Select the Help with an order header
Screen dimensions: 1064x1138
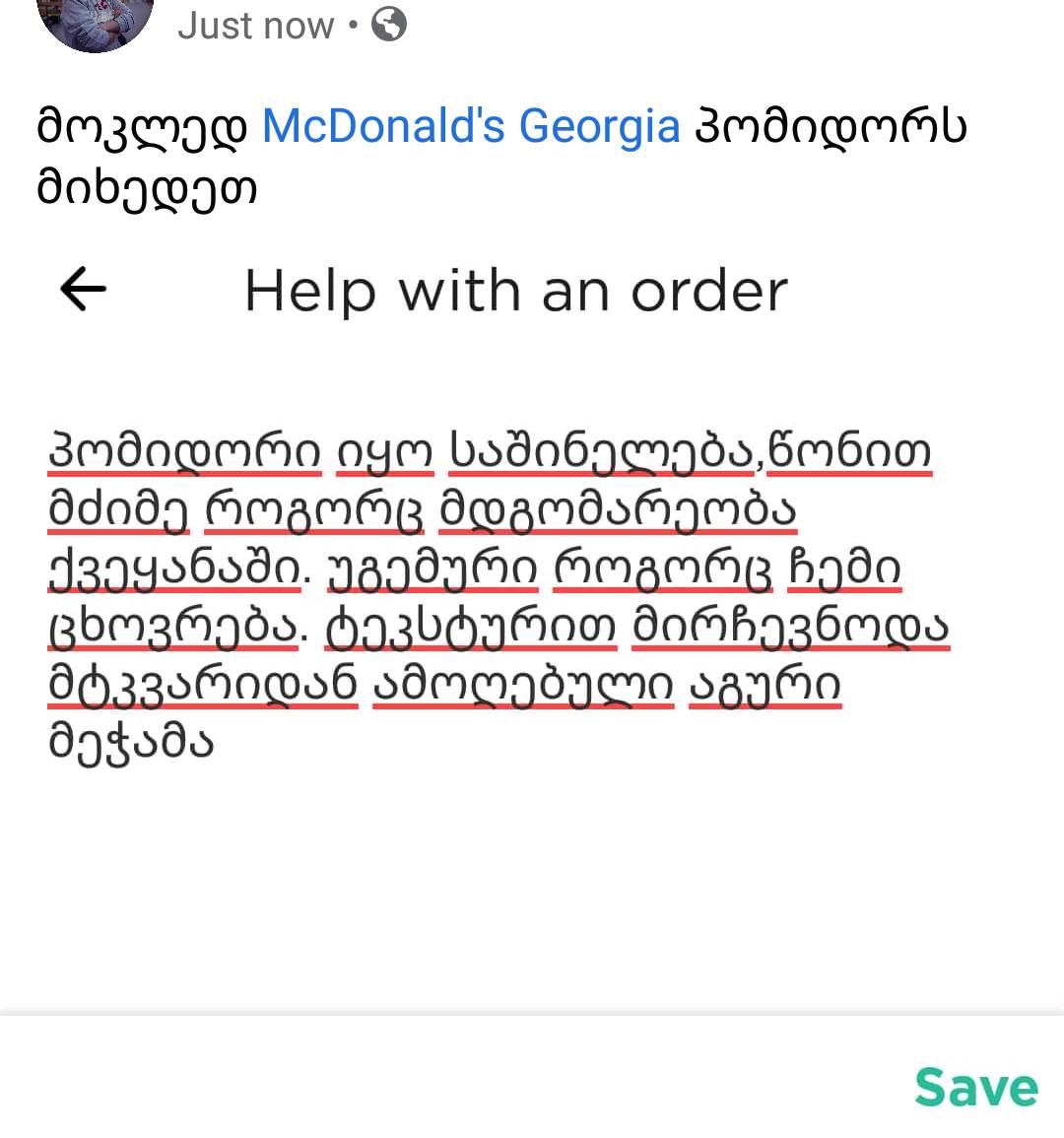coord(516,290)
